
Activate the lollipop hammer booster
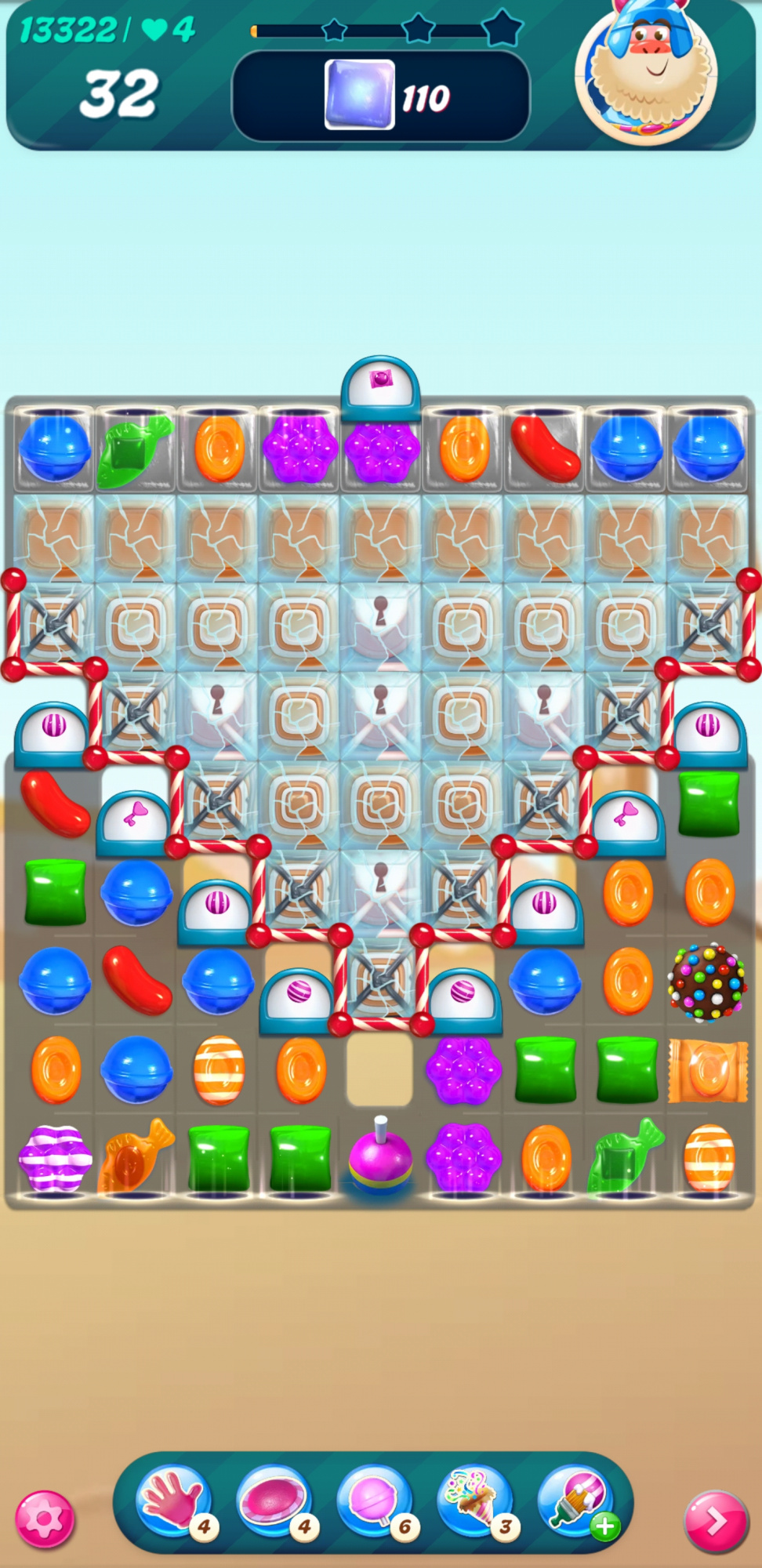374,1501
